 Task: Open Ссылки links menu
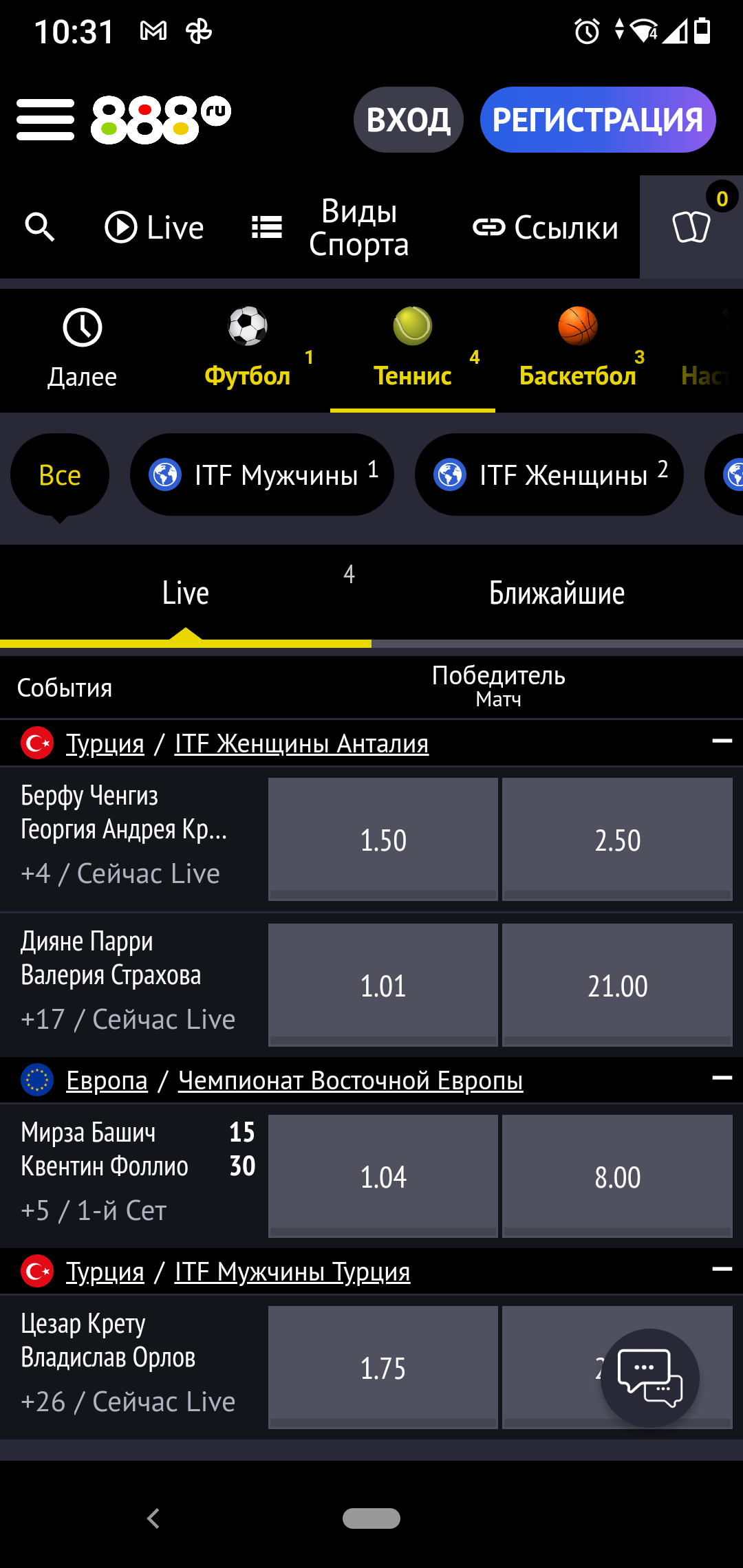pyautogui.click(x=546, y=228)
